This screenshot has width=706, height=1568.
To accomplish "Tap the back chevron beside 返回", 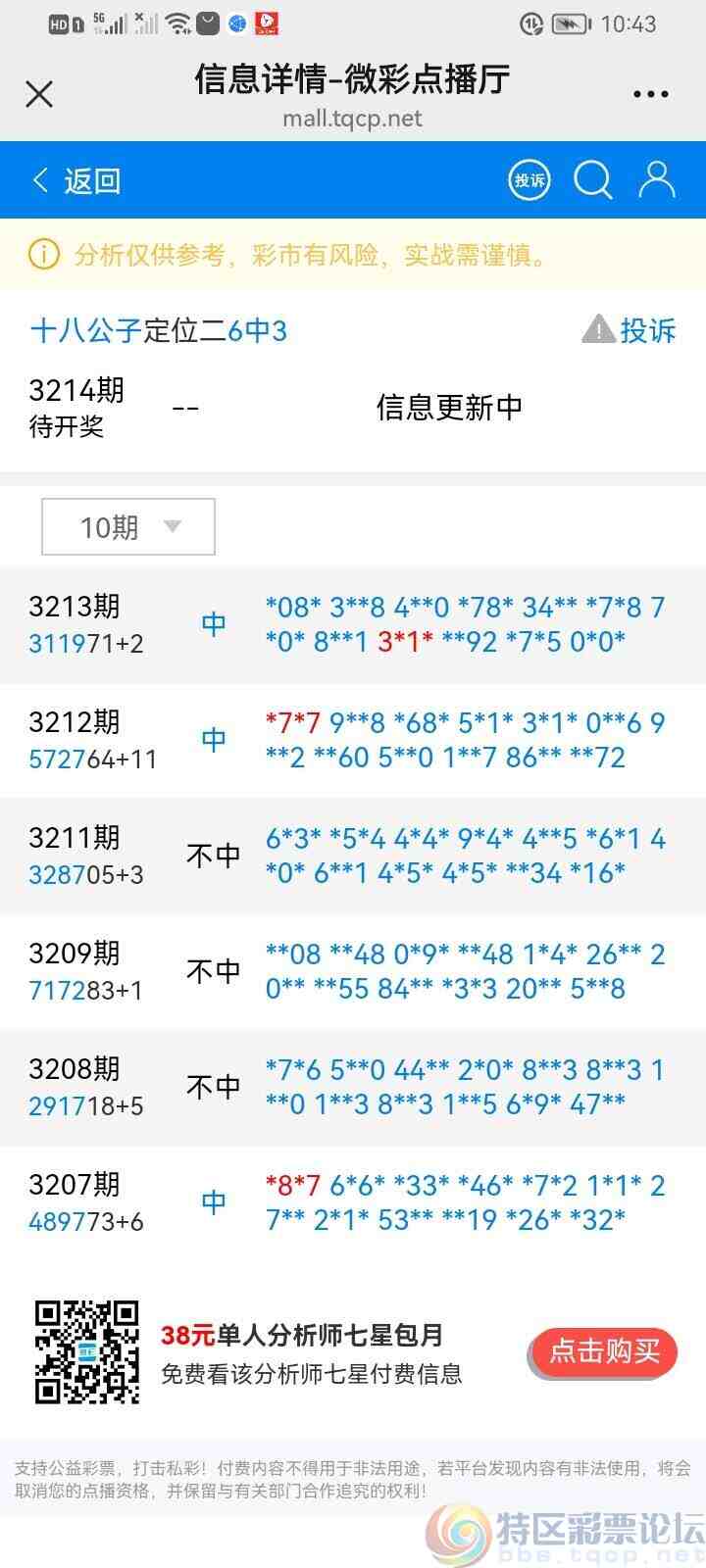I will (39, 180).
